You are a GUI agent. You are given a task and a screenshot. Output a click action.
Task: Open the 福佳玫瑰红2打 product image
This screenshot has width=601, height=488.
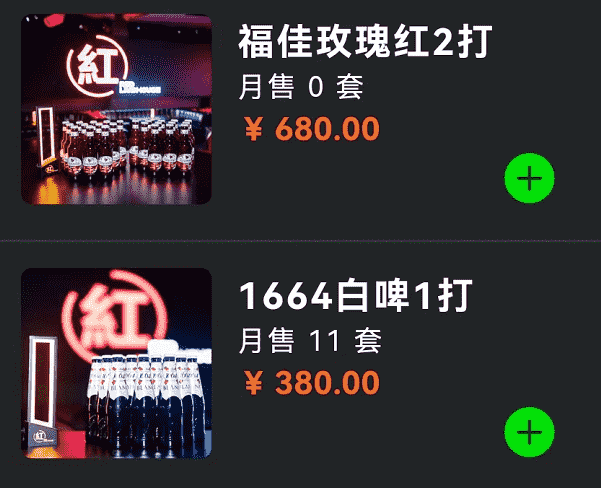[116, 109]
